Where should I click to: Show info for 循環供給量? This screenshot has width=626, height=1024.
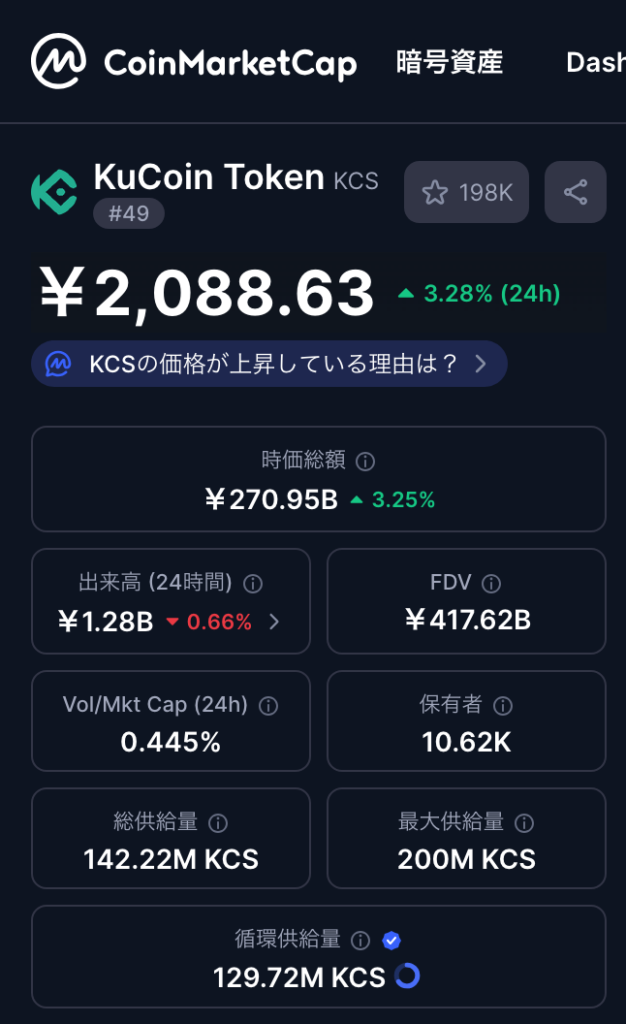click(x=361, y=940)
